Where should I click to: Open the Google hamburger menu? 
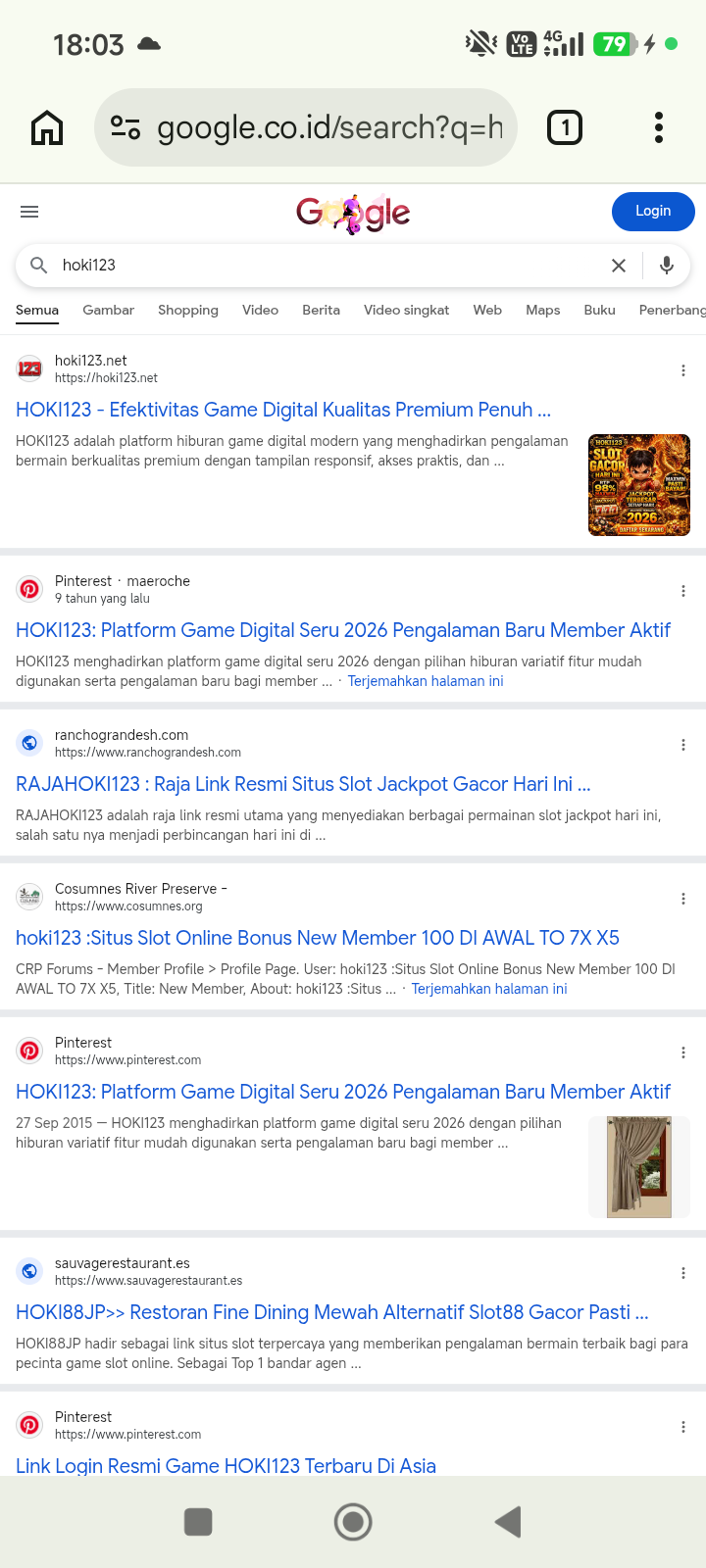pyautogui.click(x=29, y=212)
